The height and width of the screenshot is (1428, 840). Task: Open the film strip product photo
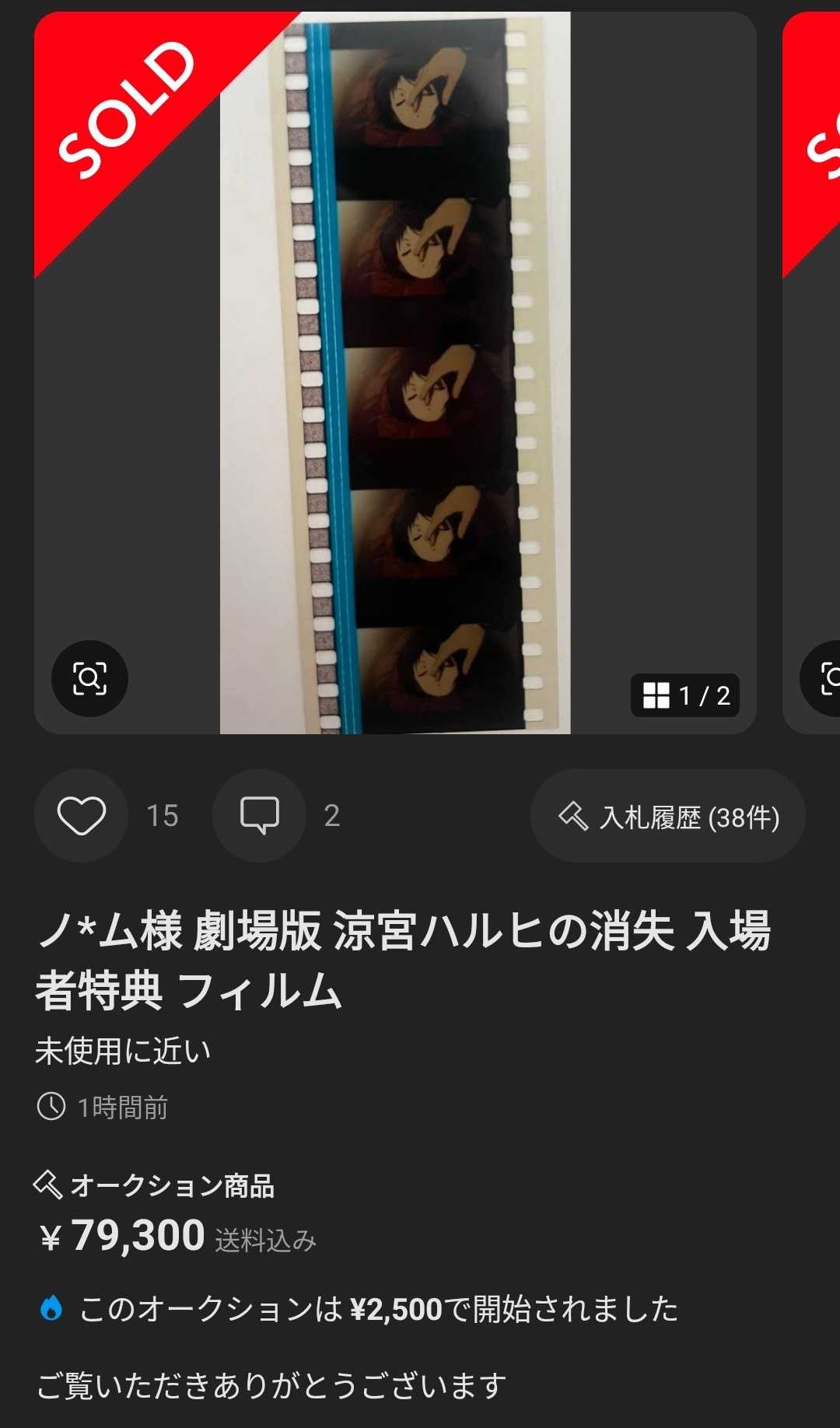(x=395, y=373)
